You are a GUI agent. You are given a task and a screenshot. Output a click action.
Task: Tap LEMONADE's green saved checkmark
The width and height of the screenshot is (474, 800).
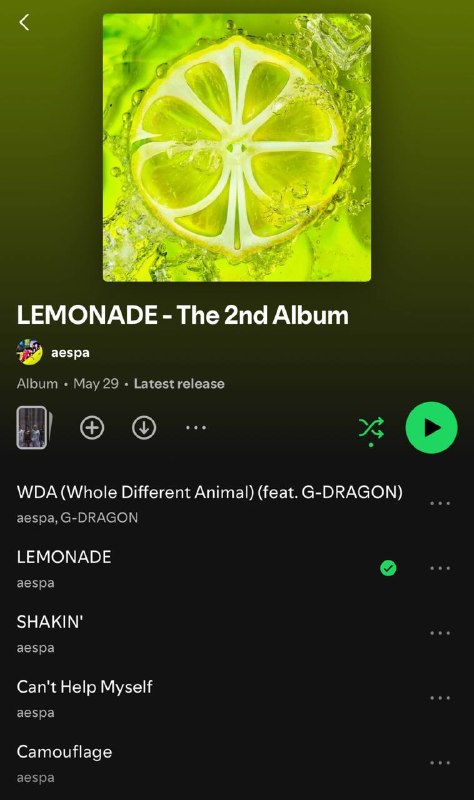tap(388, 568)
